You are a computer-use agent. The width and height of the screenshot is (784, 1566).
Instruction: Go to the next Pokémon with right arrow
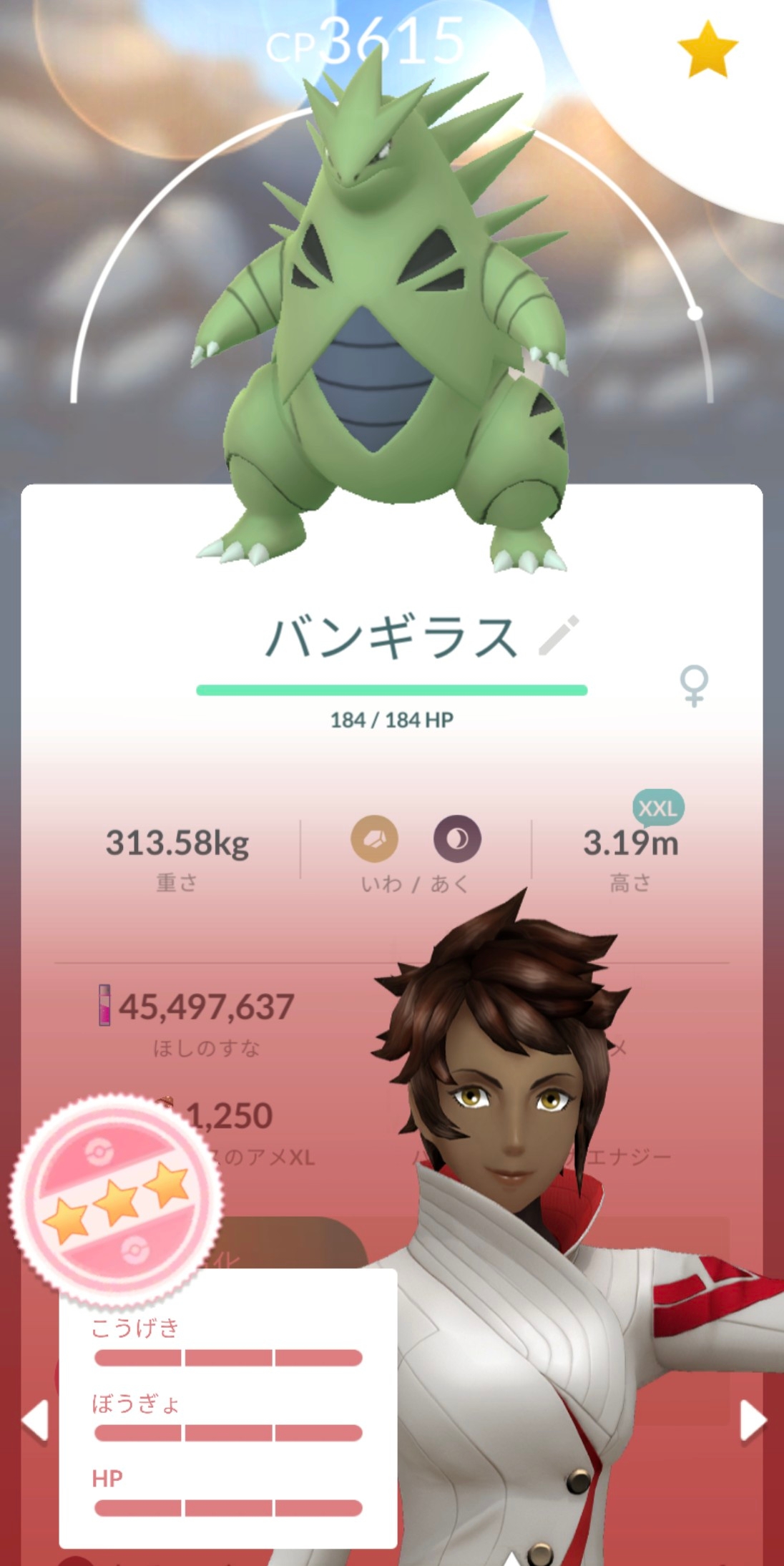[x=752, y=1420]
